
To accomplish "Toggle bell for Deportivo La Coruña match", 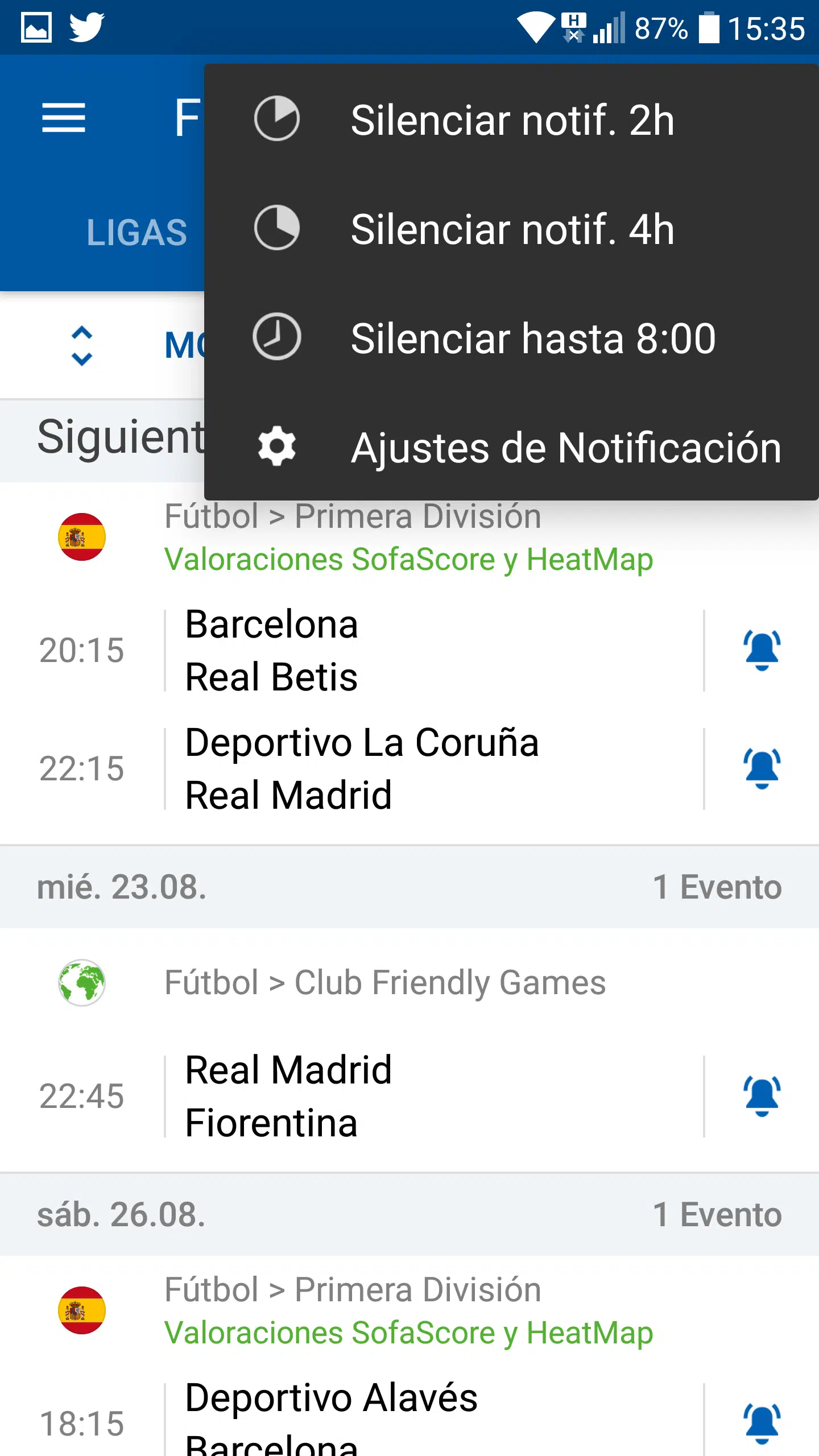I will click(x=762, y=769).
